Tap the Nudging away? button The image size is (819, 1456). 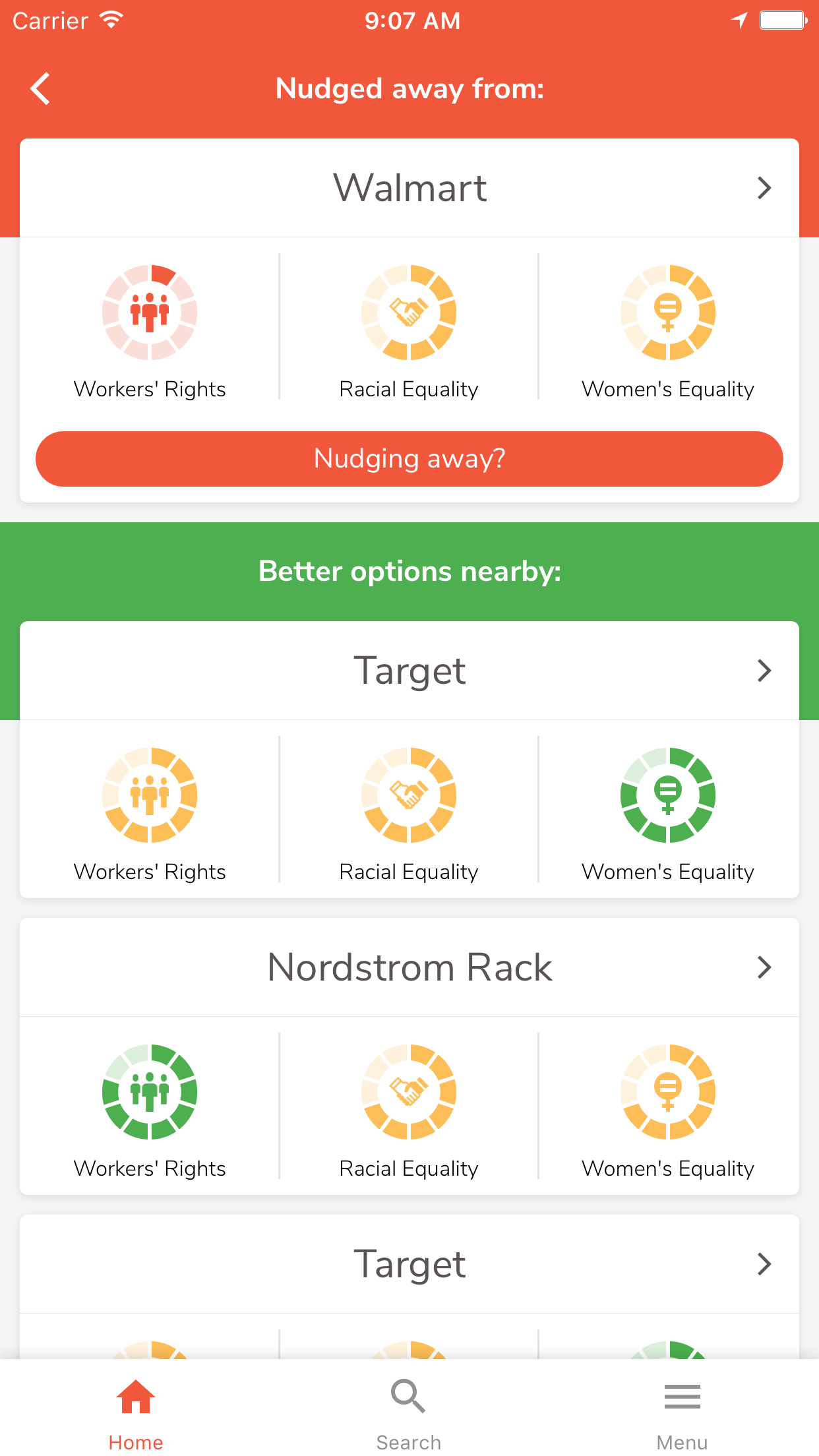click(x=409, y=459)
